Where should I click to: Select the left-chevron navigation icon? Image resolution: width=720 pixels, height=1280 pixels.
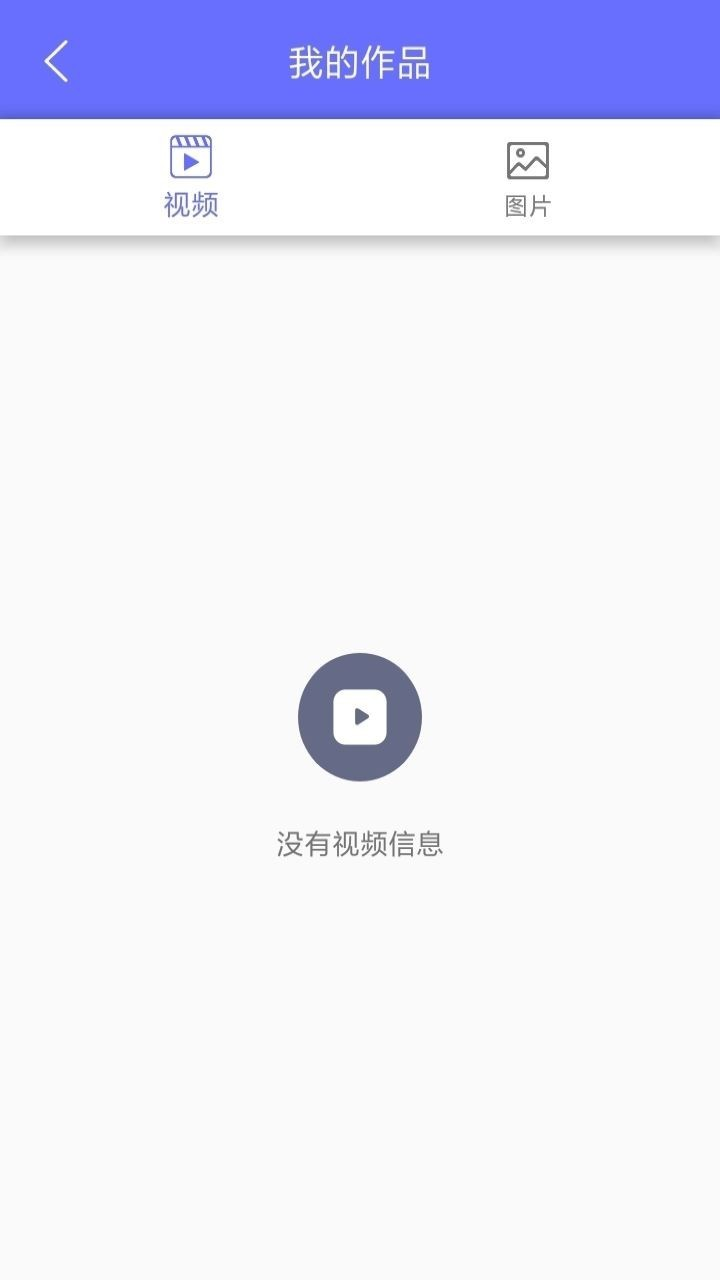point(55,60)
